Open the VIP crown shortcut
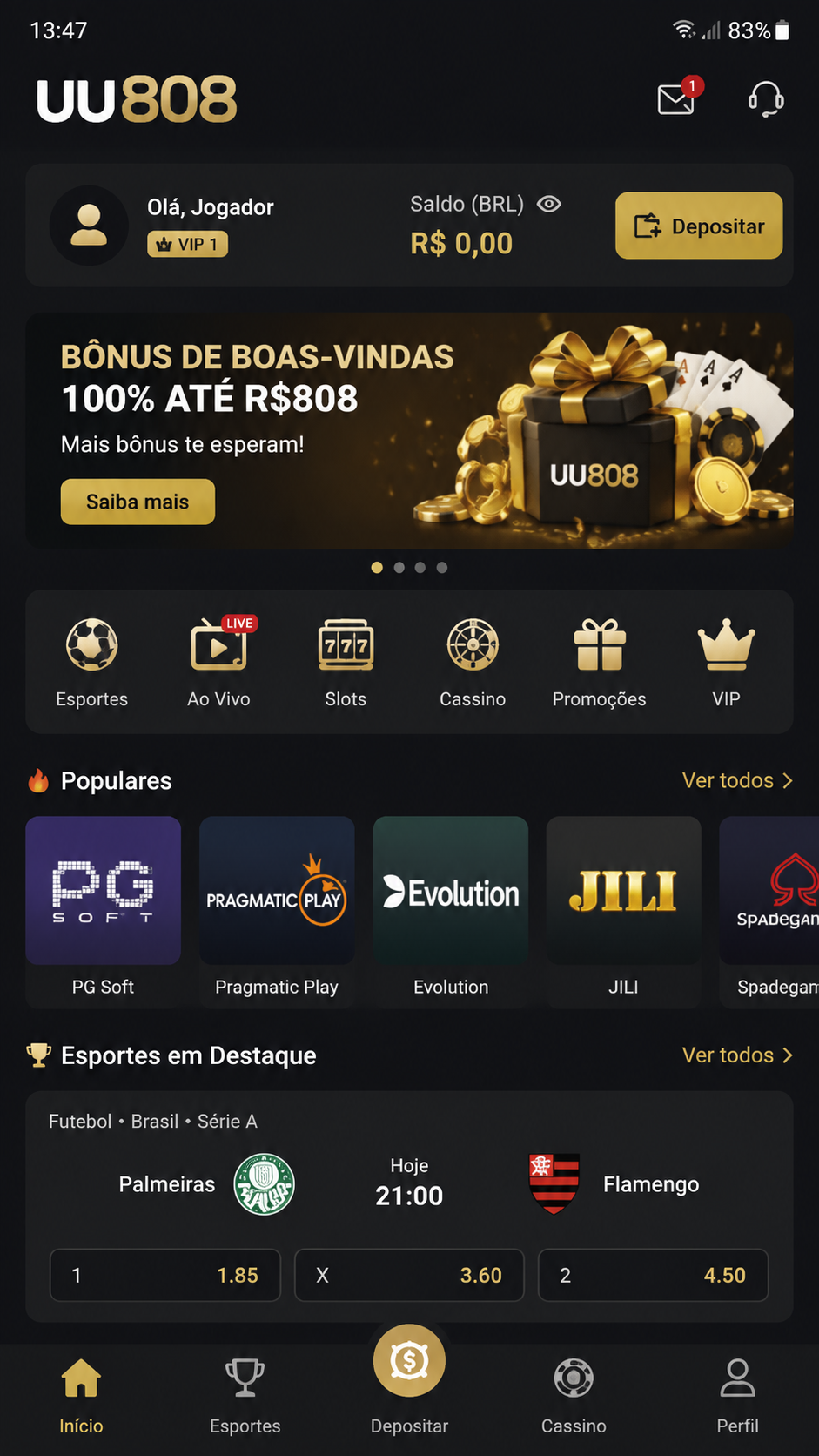 click(x=726, y=662)
